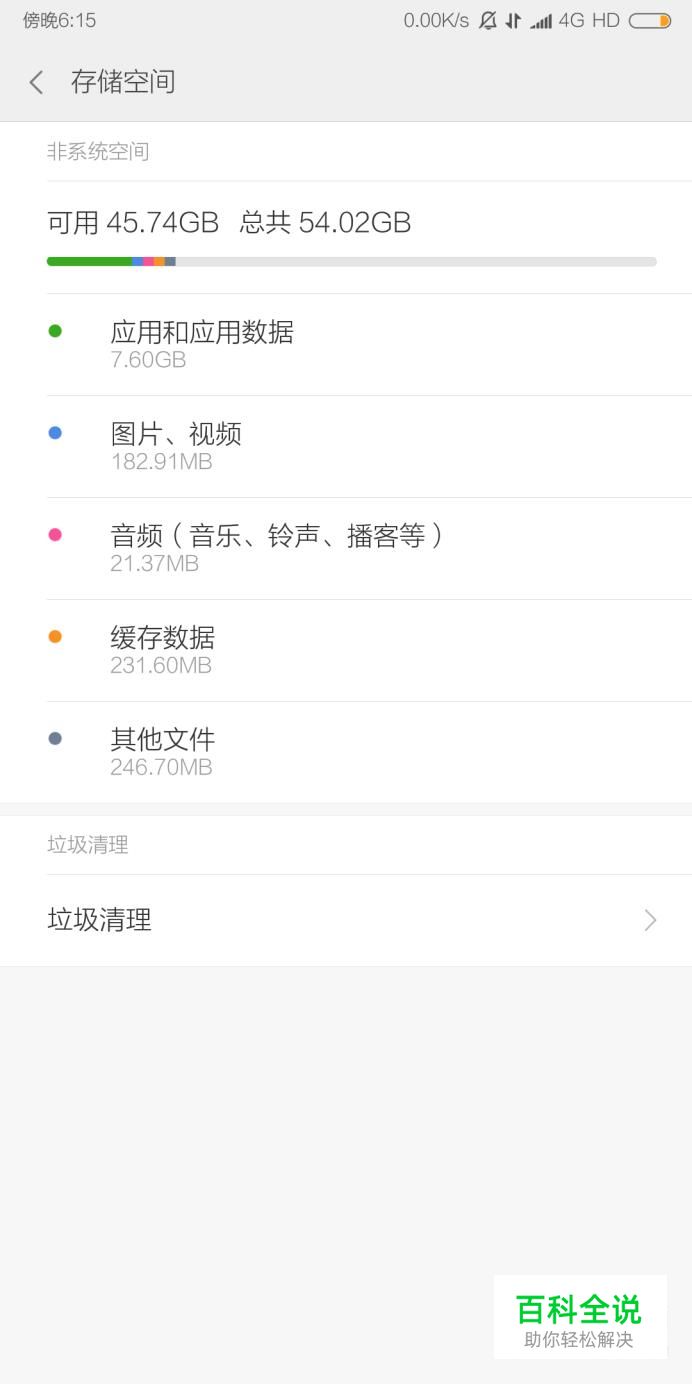Open the 其他文件 storage row
This screenshot has height=1384, width=692.
346,753
